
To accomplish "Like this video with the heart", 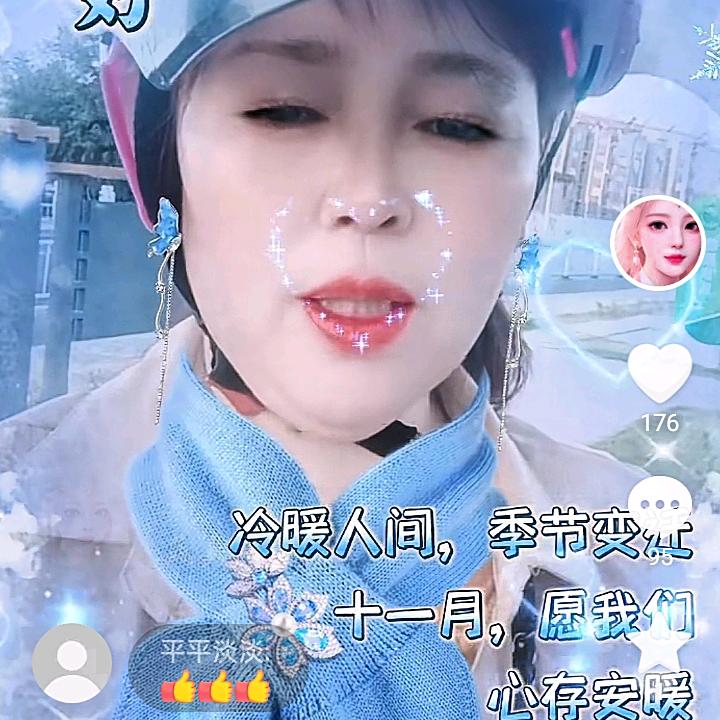I will pyautogui.click(x=660, y=373).
